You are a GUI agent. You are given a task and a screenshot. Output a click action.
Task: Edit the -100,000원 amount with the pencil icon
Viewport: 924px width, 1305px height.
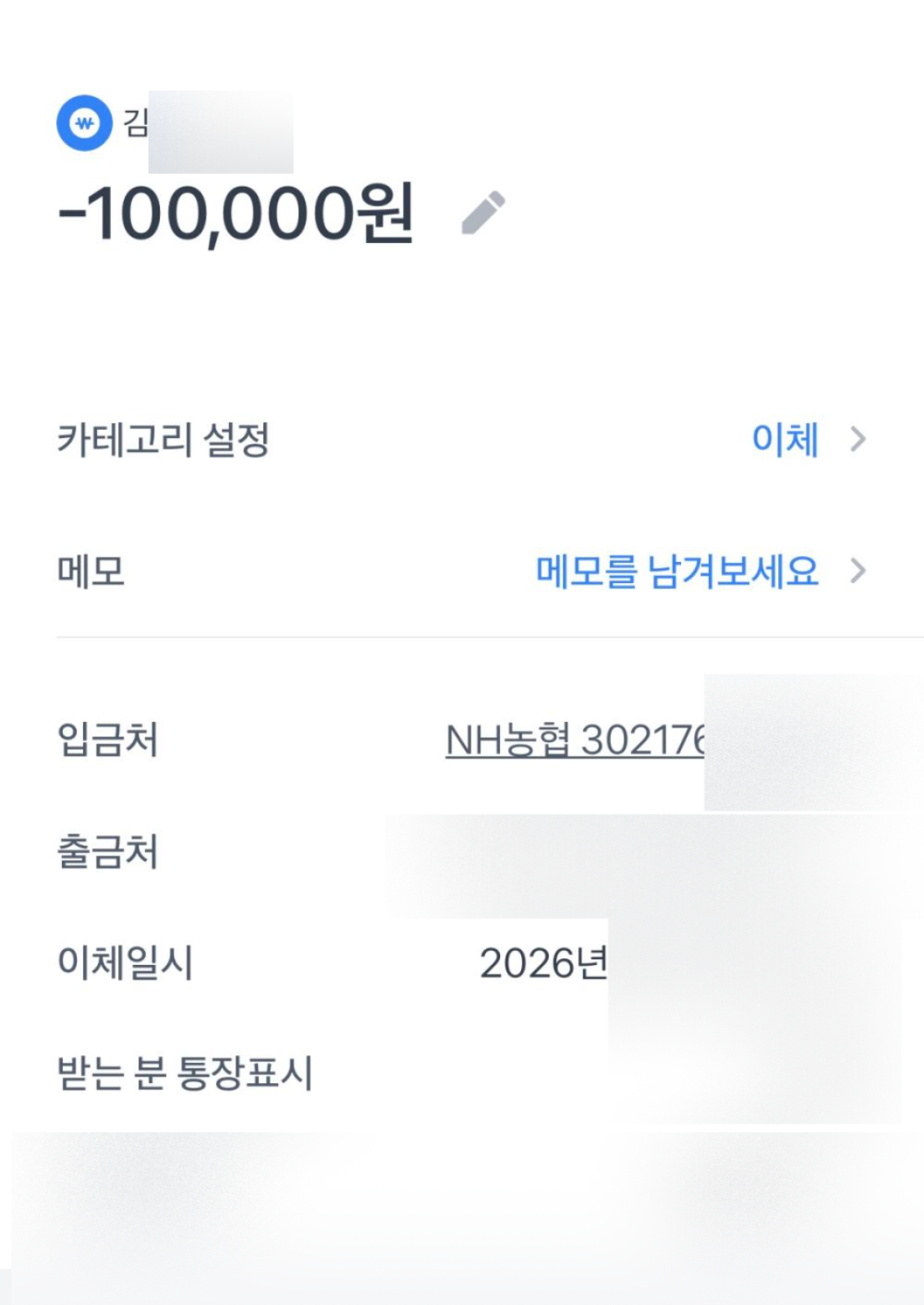(x=483, y=213)
